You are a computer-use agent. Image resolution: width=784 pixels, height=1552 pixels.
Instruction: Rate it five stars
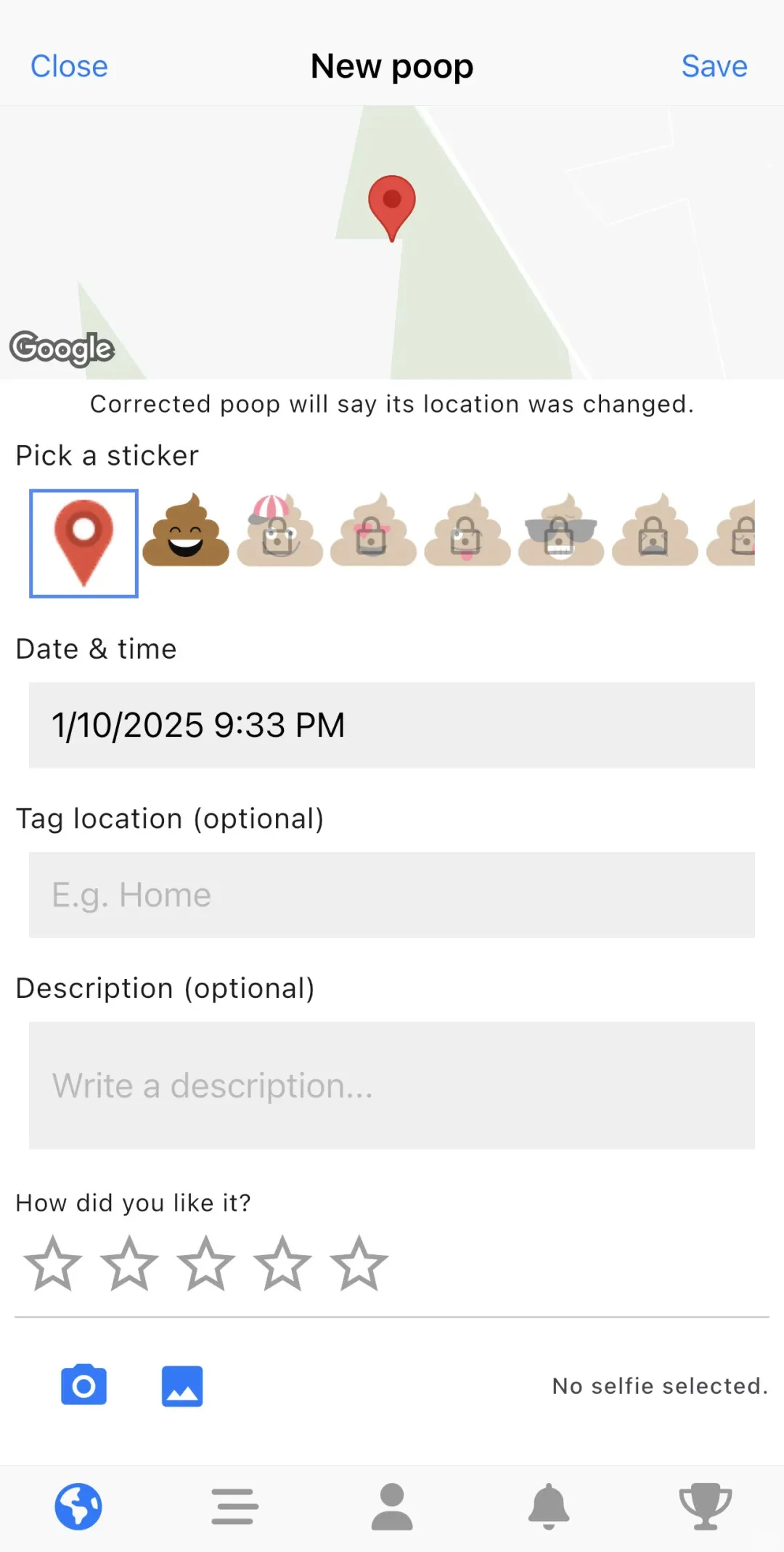359,1264
